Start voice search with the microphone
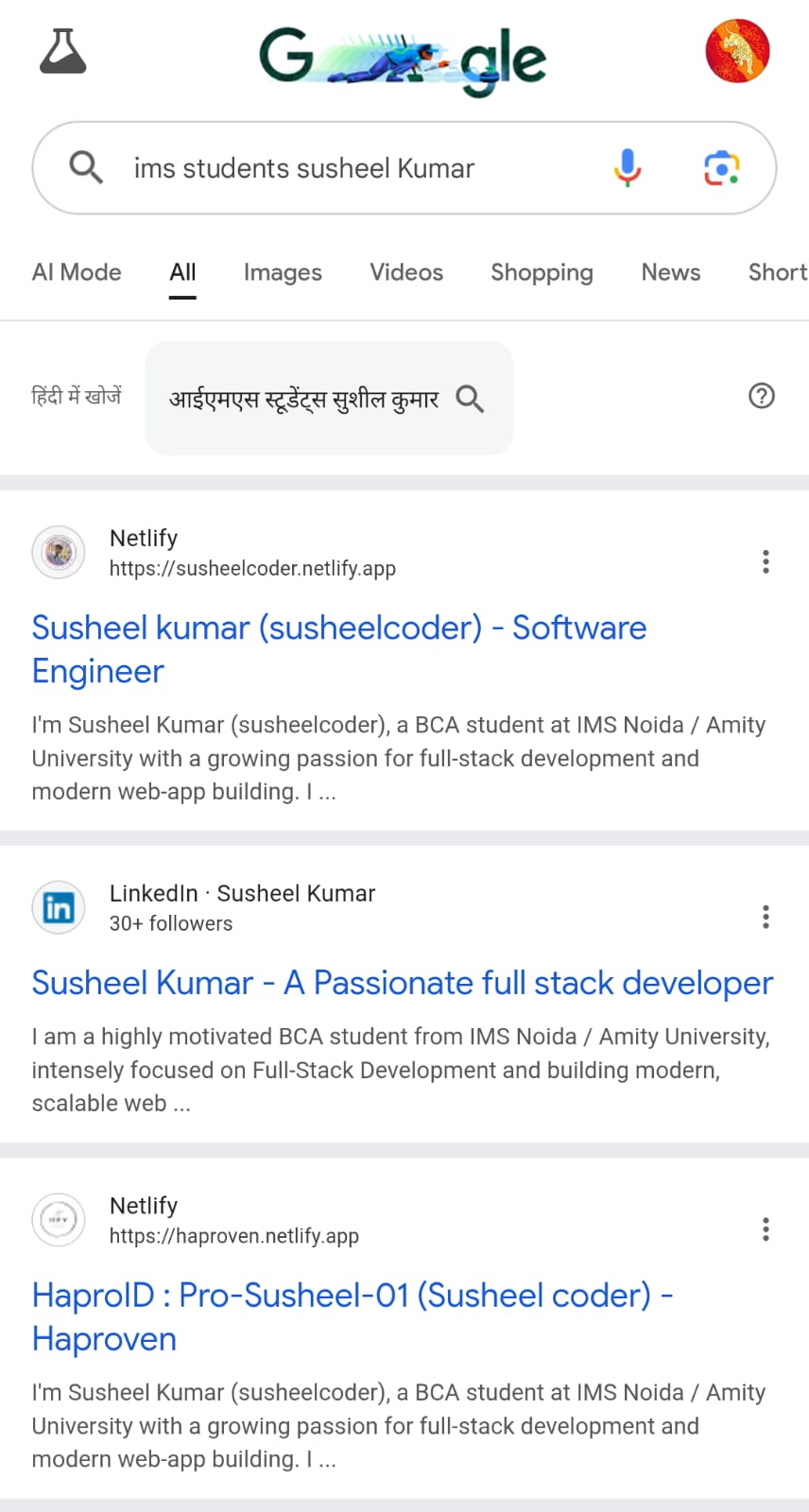The image size is (809, 1512). tap(627, 168)
